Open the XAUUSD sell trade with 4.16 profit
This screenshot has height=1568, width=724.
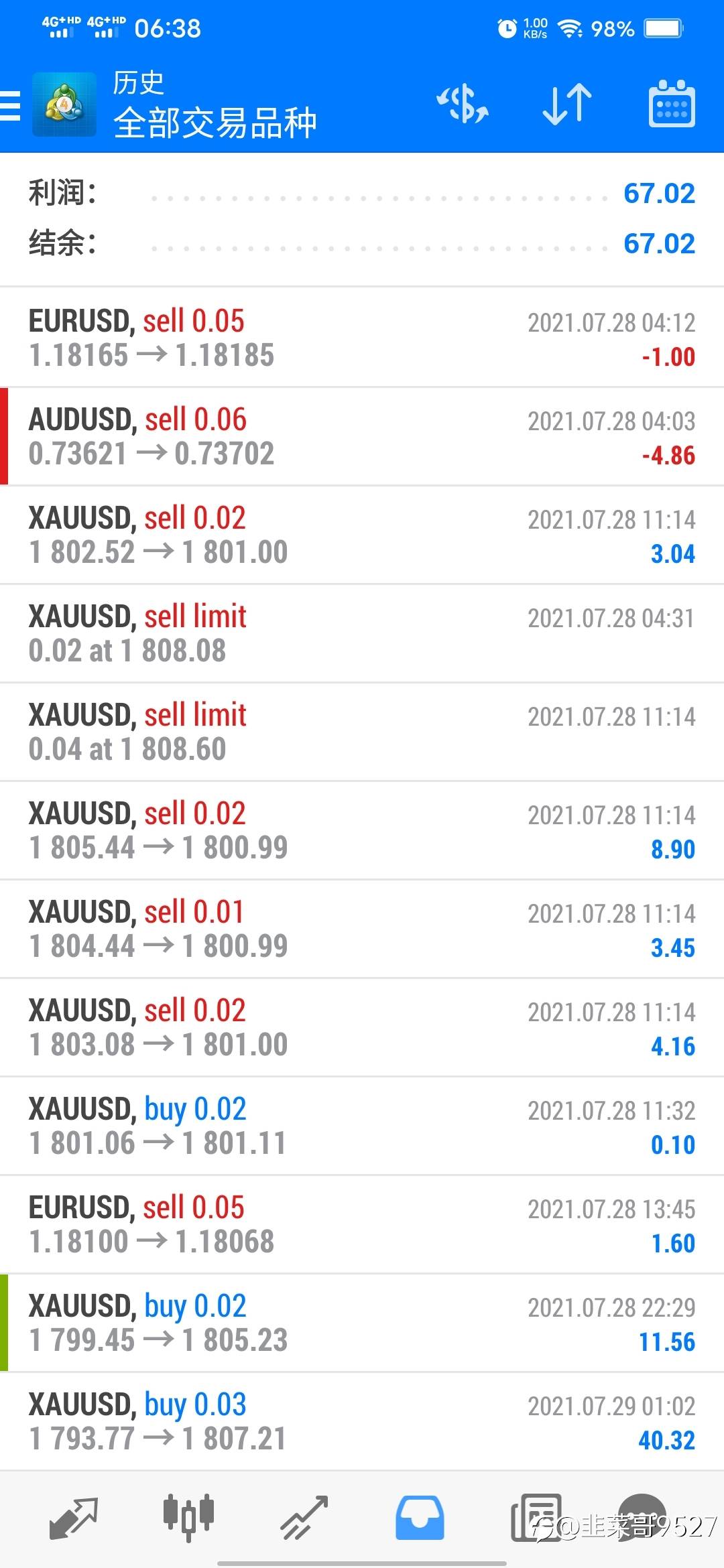(362, 1028)
